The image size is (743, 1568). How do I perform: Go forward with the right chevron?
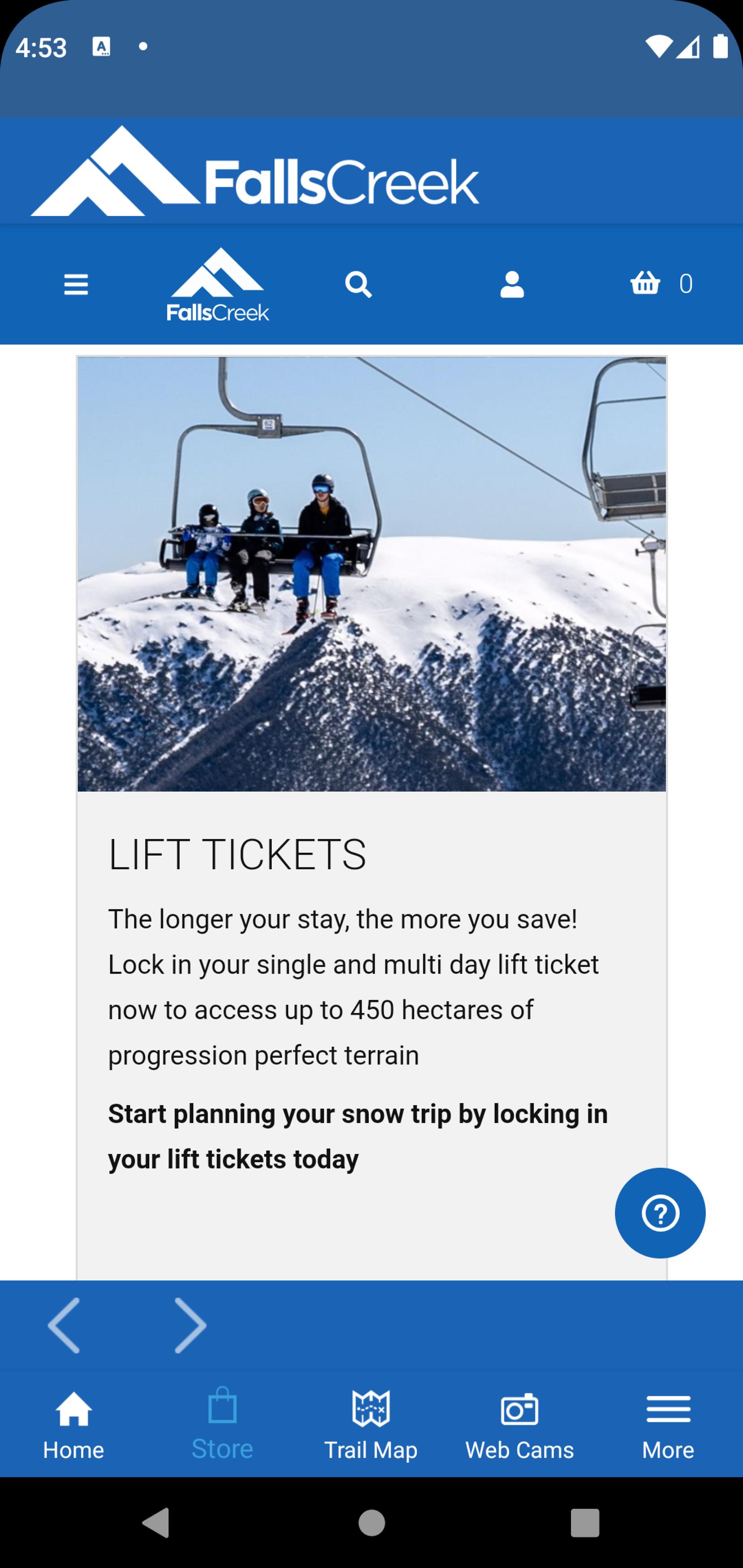point(190,1325)
